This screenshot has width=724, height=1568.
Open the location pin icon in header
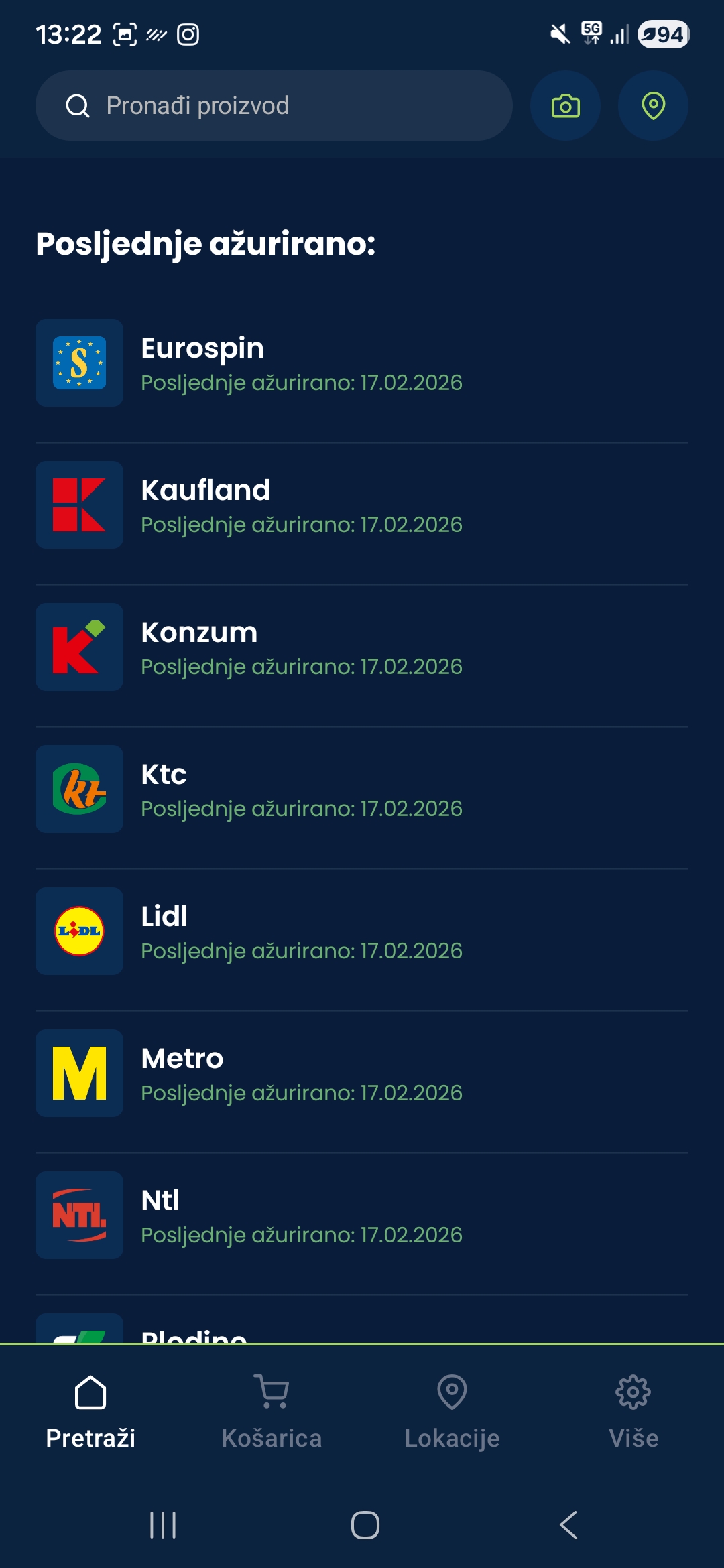tap(653, 106)
